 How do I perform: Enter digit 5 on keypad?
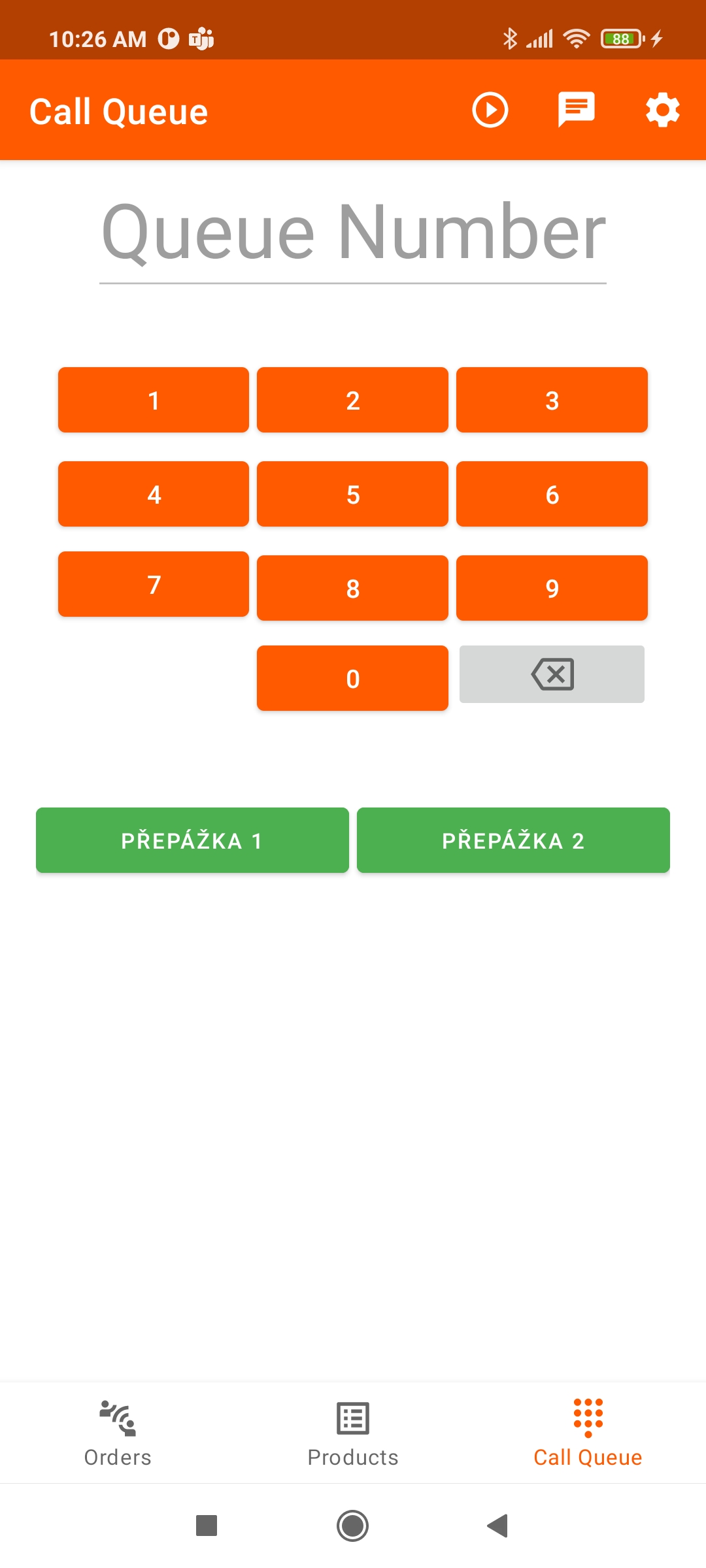click(352, 494)
